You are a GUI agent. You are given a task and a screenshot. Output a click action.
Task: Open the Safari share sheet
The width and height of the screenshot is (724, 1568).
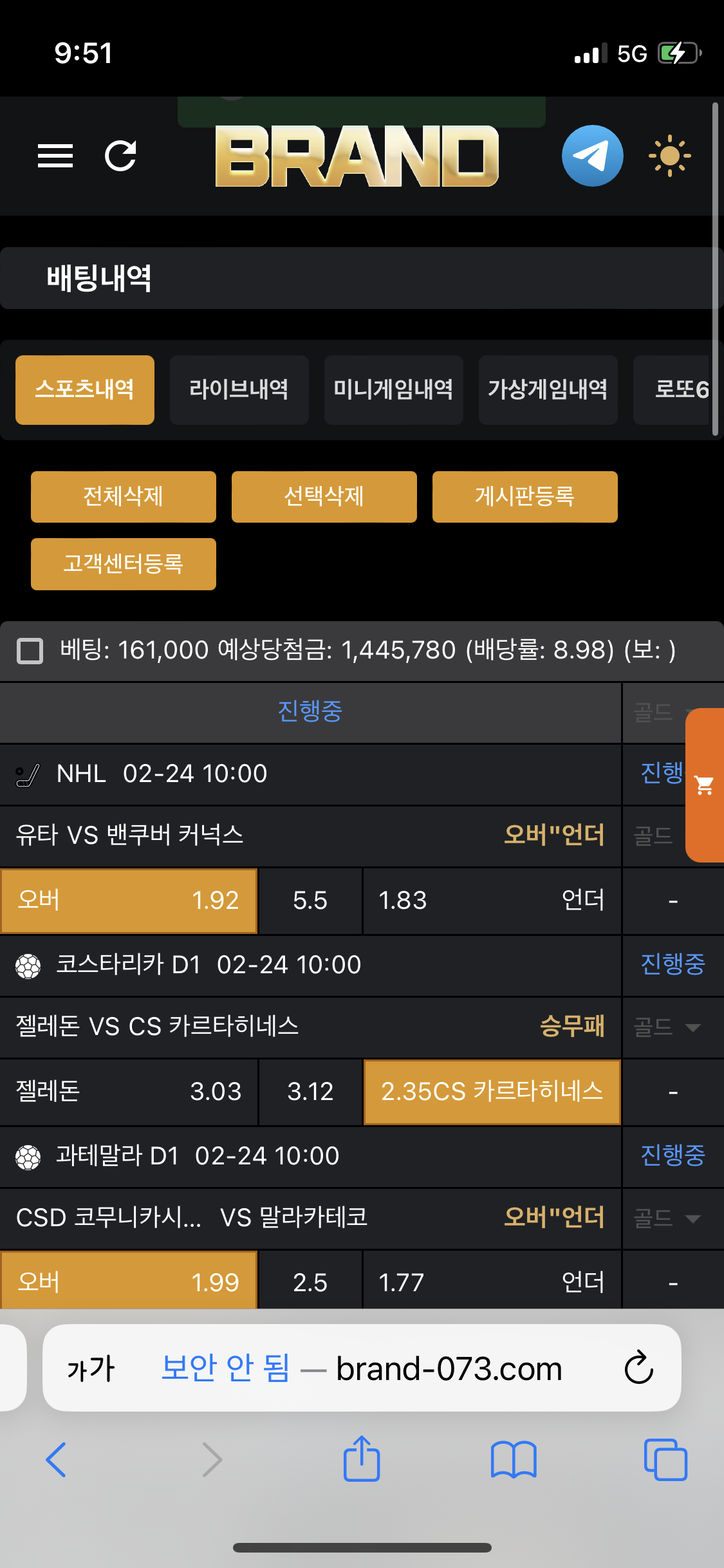[362, 1459]
